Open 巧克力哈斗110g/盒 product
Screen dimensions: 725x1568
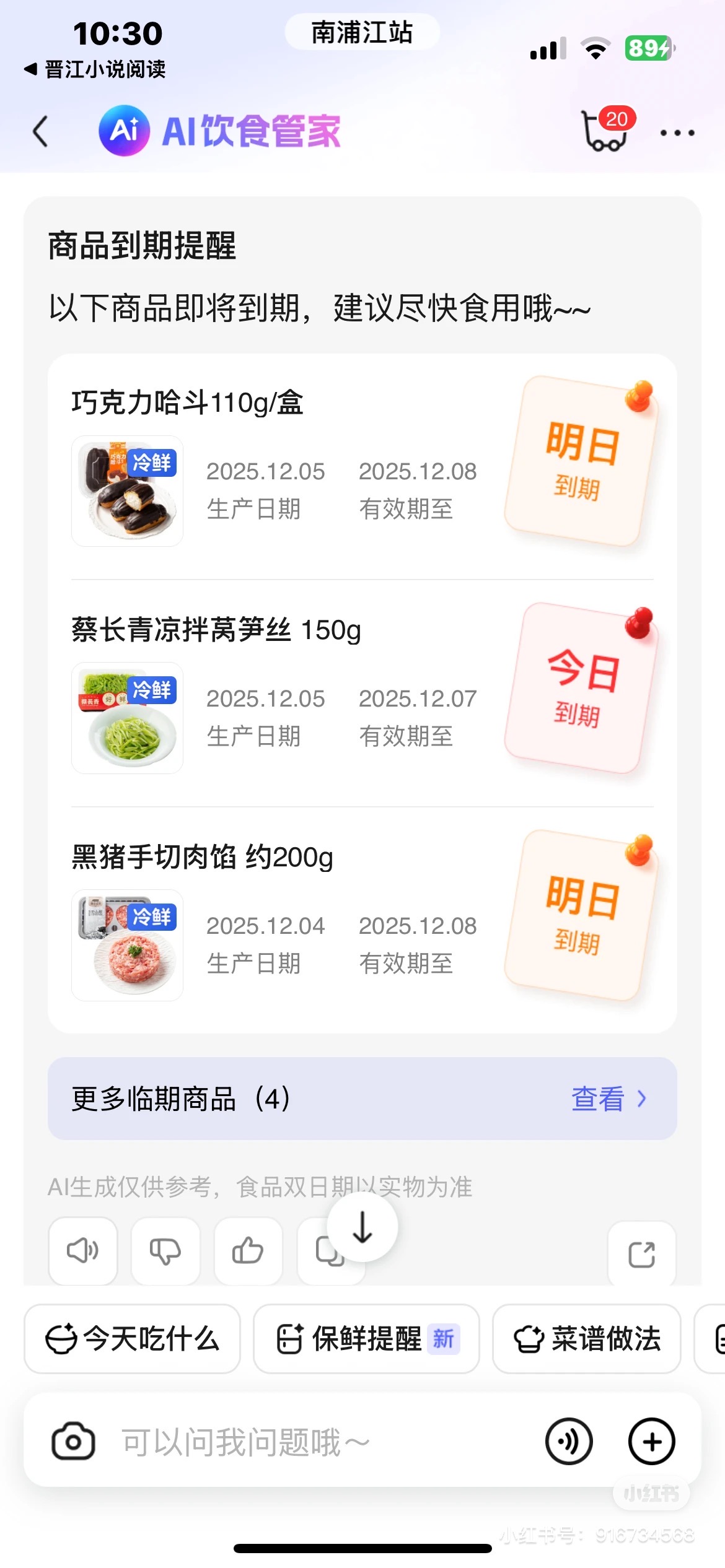point(187,403)
